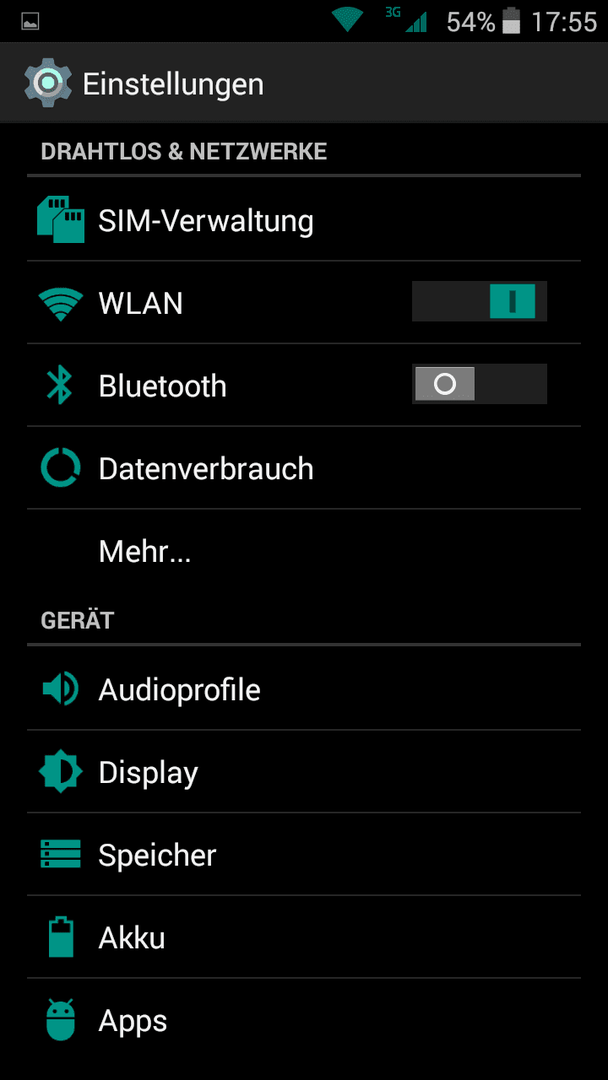Screen dimensions: 608x1080
Task: Open SIM-Verwaltung settings
Action: (x=205, y=221)
